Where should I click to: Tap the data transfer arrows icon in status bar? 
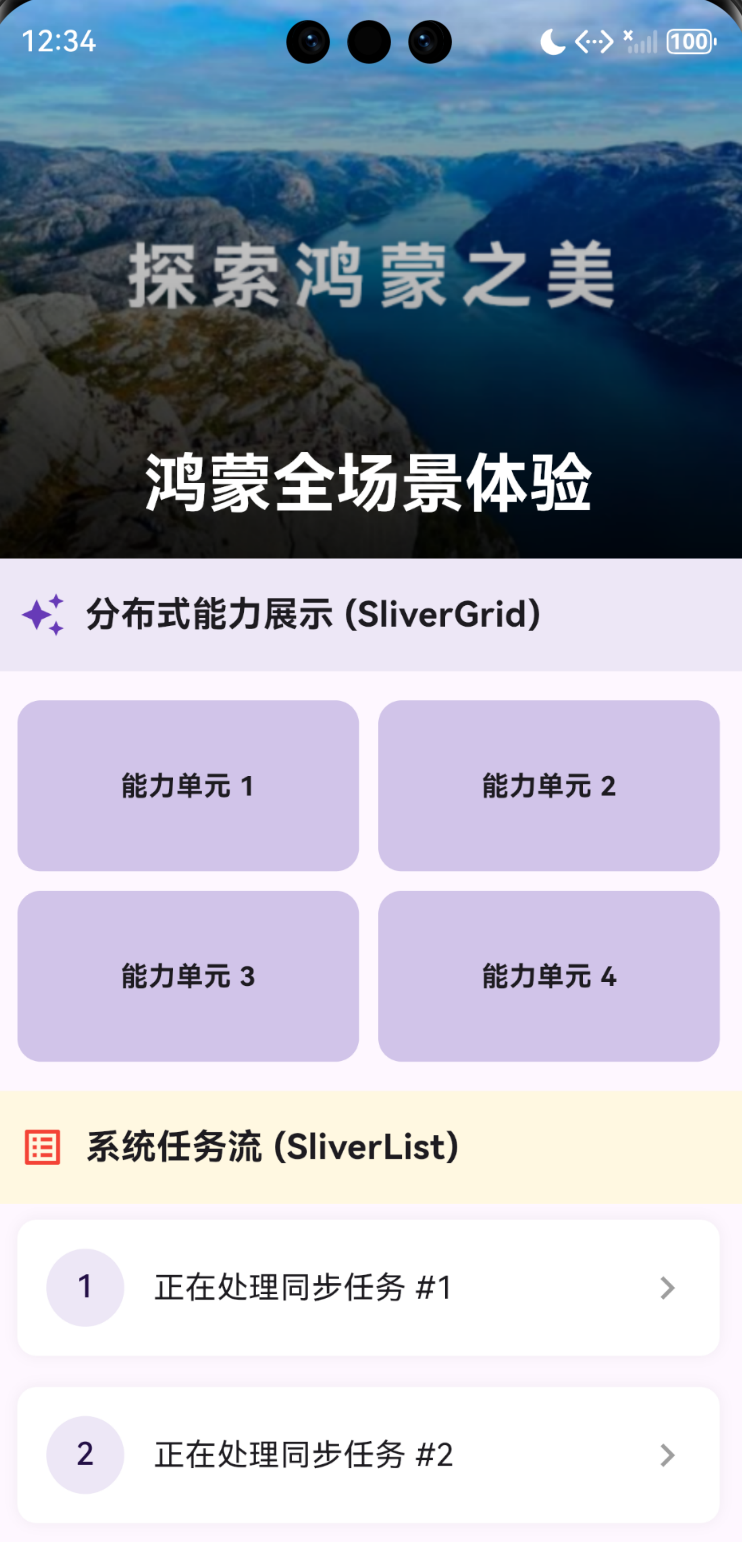pyautogui.click(x=592, y=42)
